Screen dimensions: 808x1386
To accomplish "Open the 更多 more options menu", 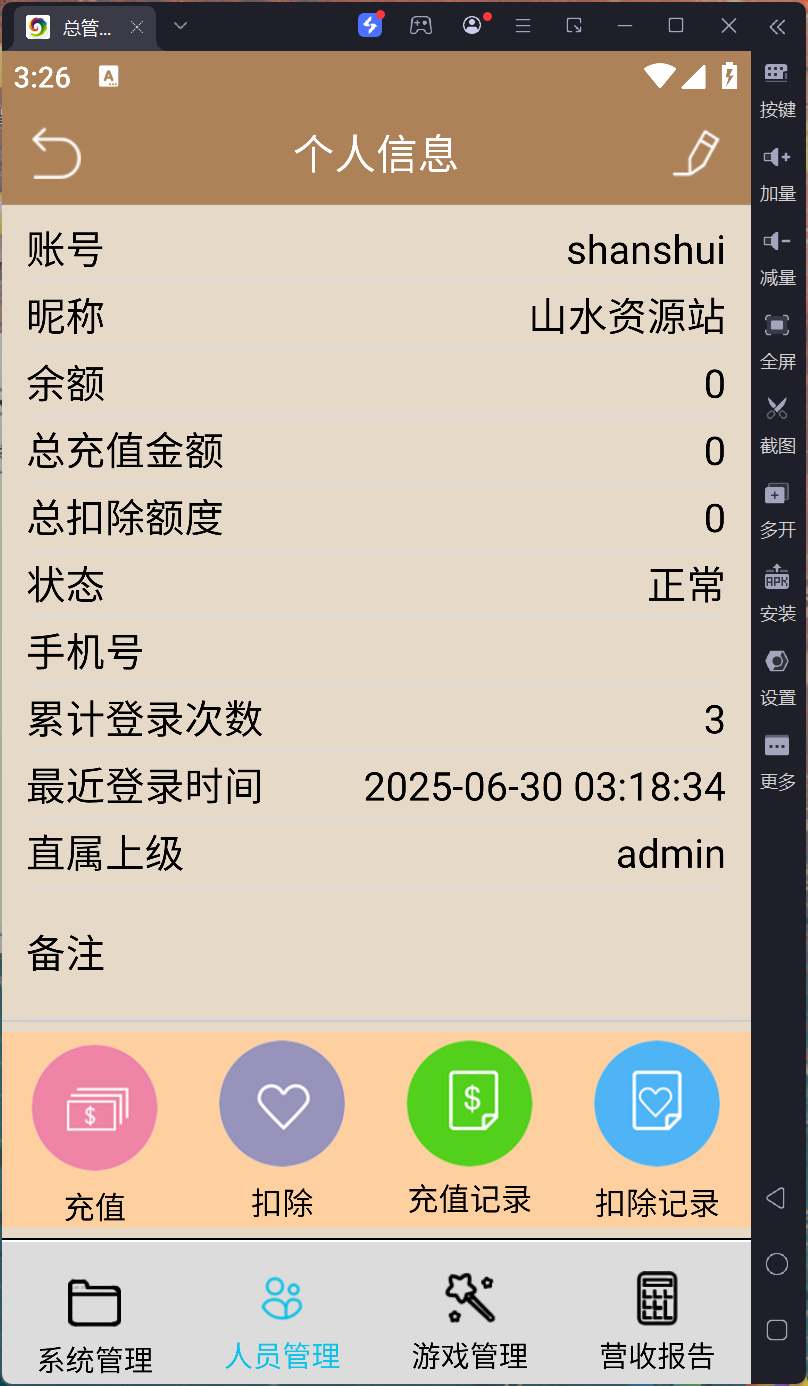I will pos(777,745).
